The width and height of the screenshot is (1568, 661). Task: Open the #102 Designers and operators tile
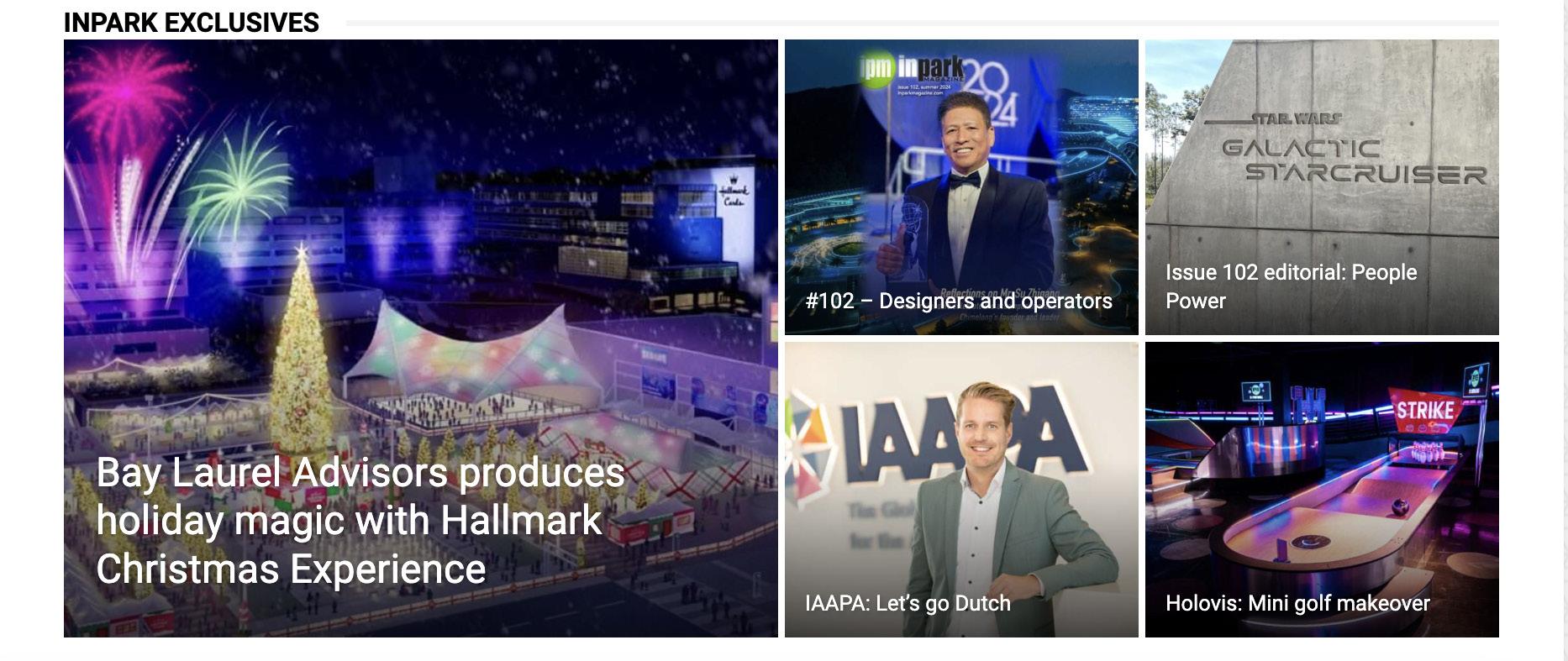click(x=958, y=301)
